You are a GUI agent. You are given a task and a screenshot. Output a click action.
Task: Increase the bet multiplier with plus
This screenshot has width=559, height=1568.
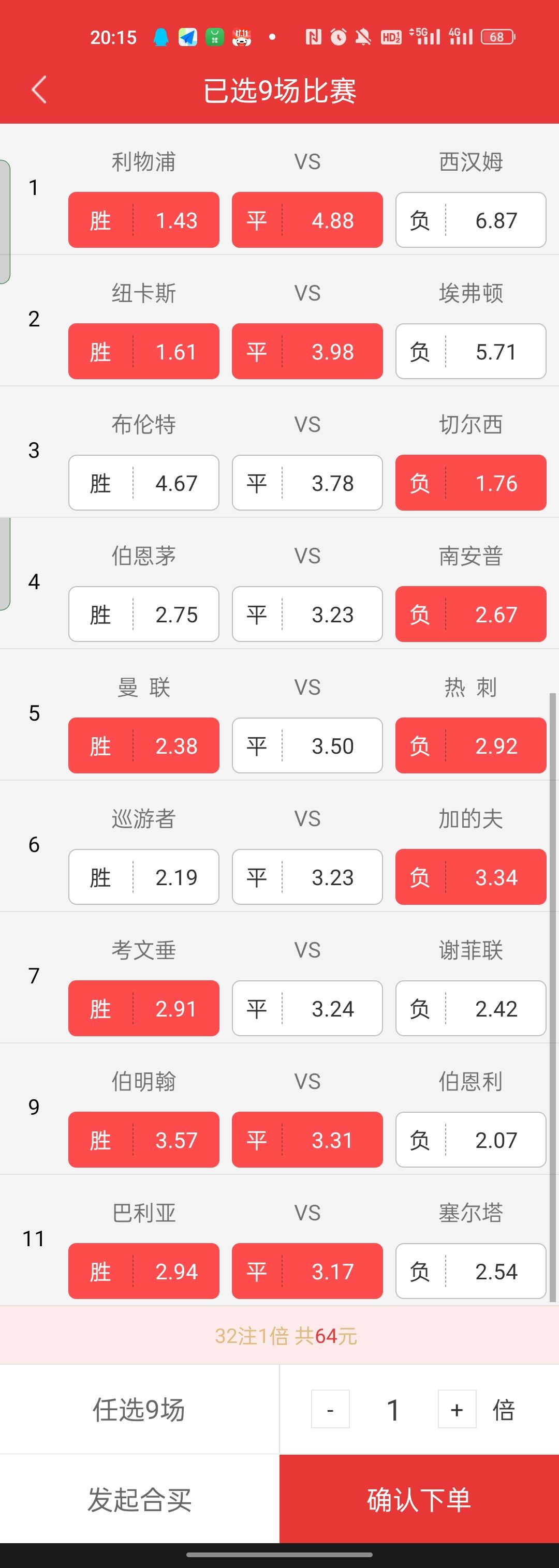pos(457,1410)
